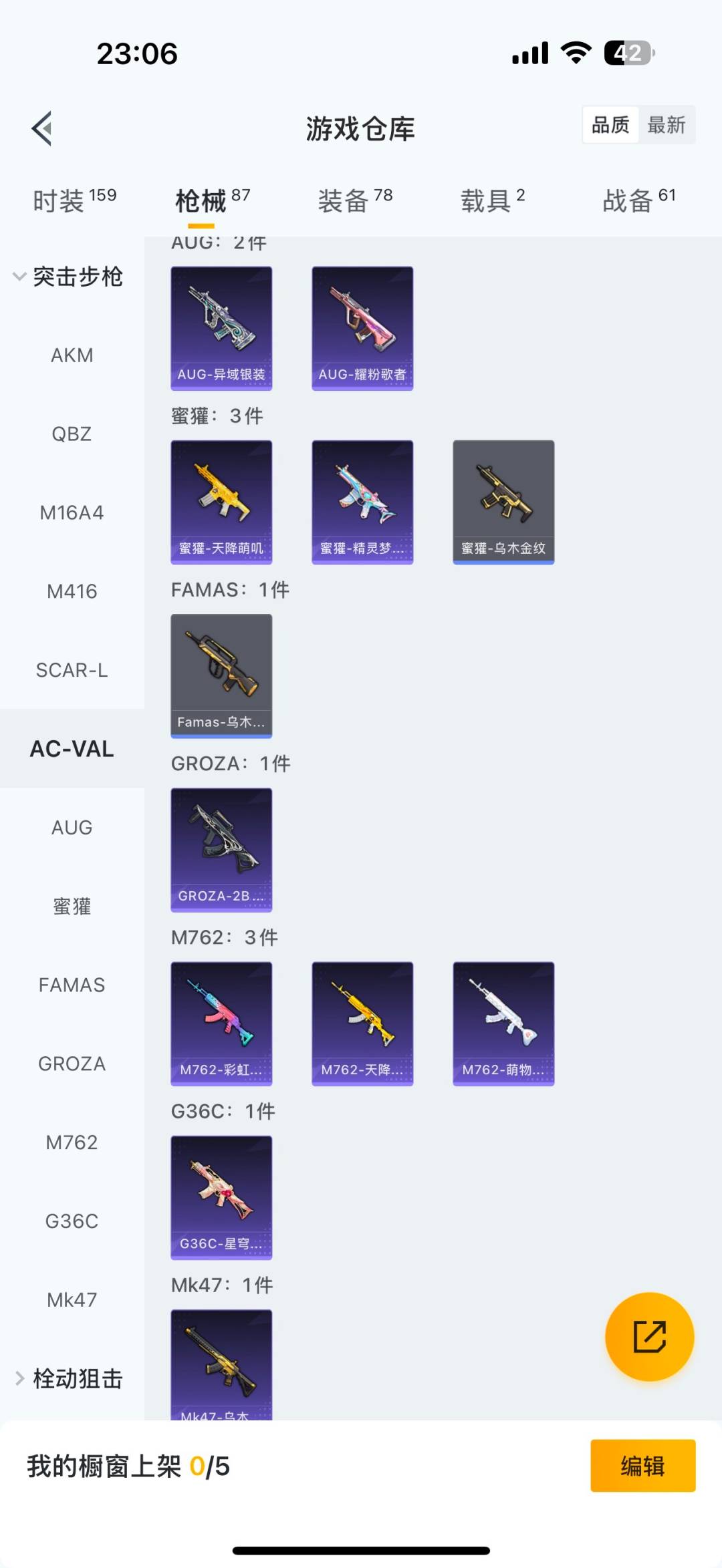
Task: Open the 战备 tab
Action: [639, 200]
